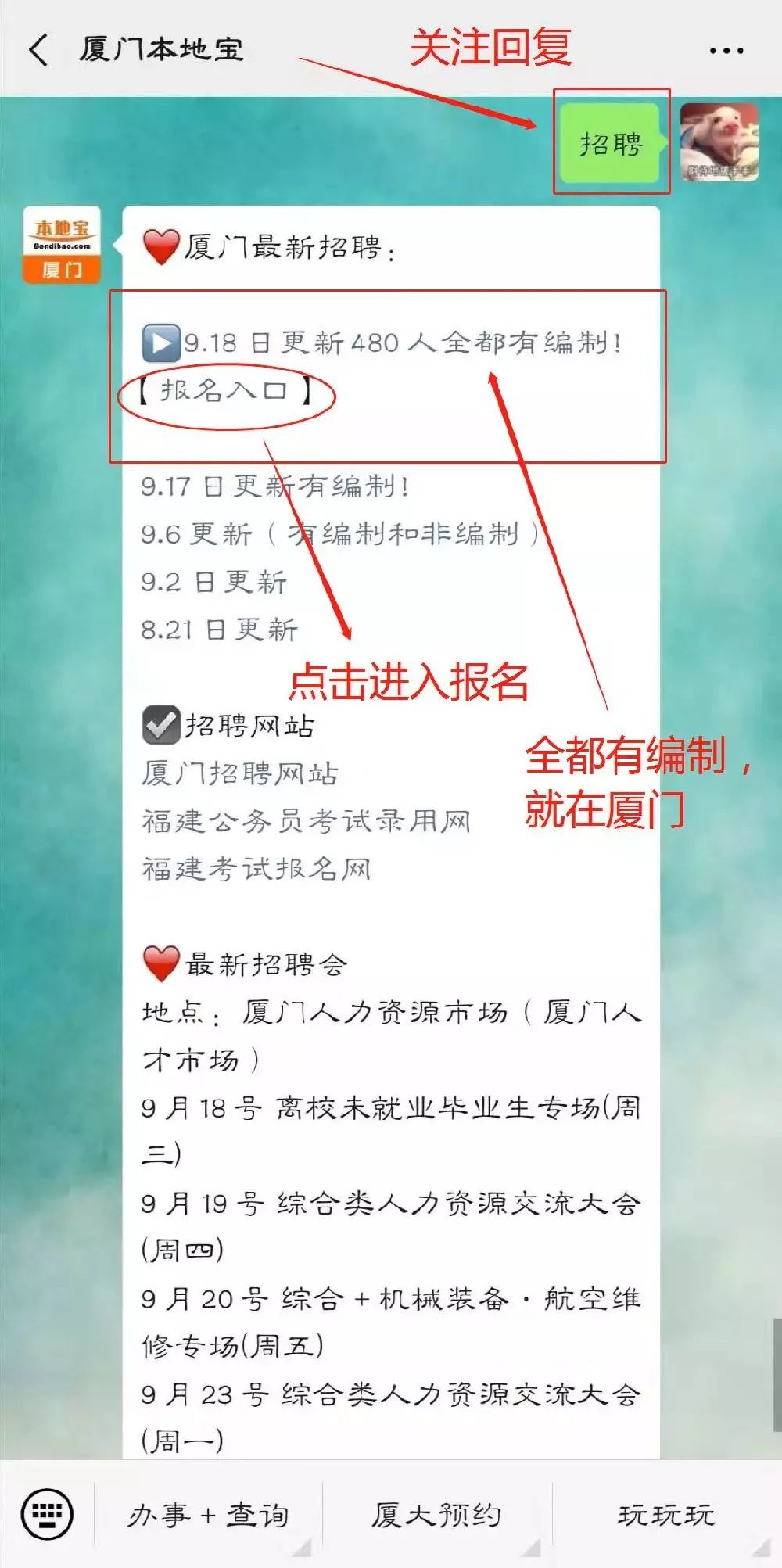Screen dimensions: 782x1568
Task: Go back from 厦门本地宝 chat
Action: (39, 50)
